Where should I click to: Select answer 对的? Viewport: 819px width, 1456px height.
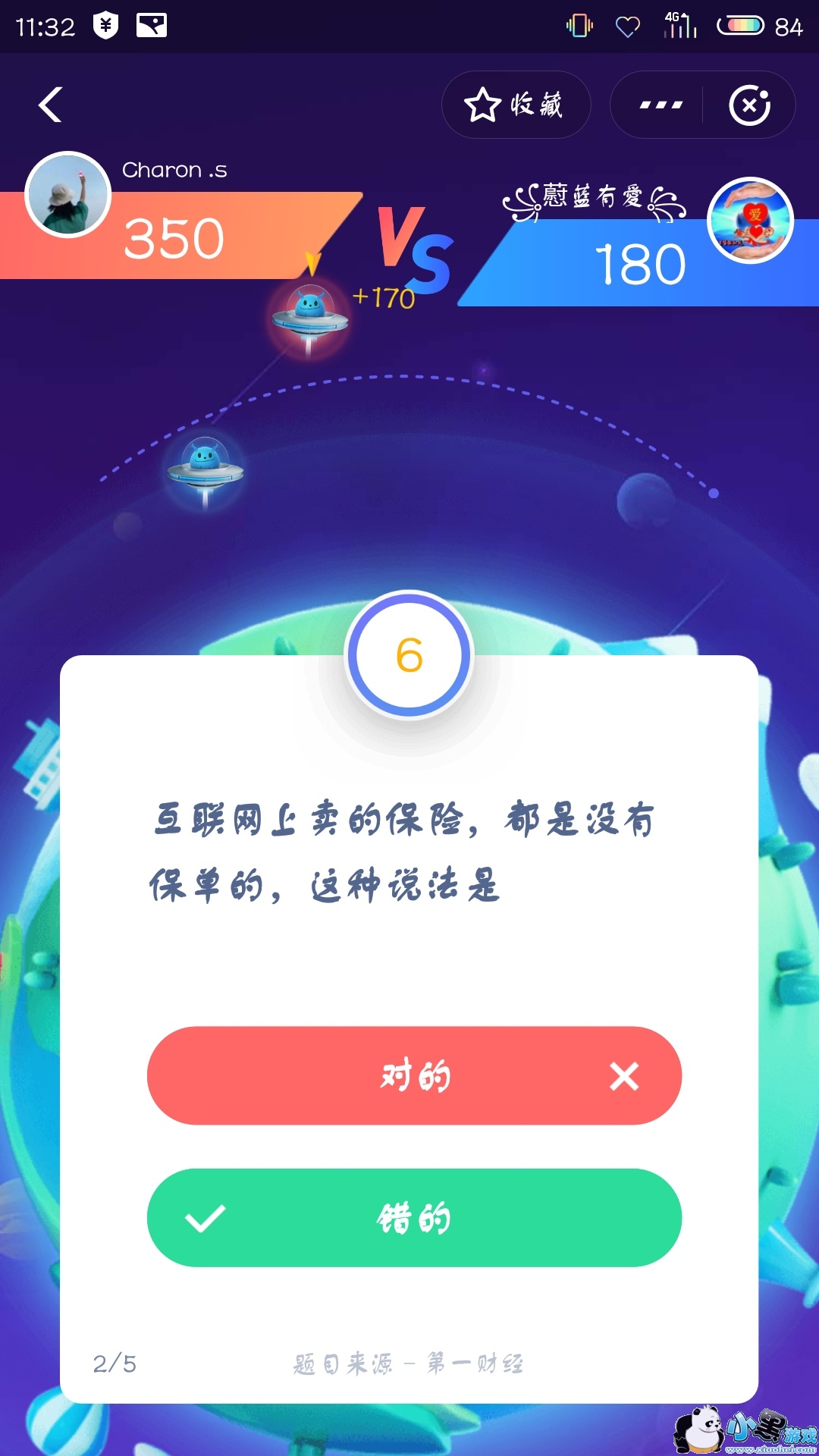[414, 1075]
